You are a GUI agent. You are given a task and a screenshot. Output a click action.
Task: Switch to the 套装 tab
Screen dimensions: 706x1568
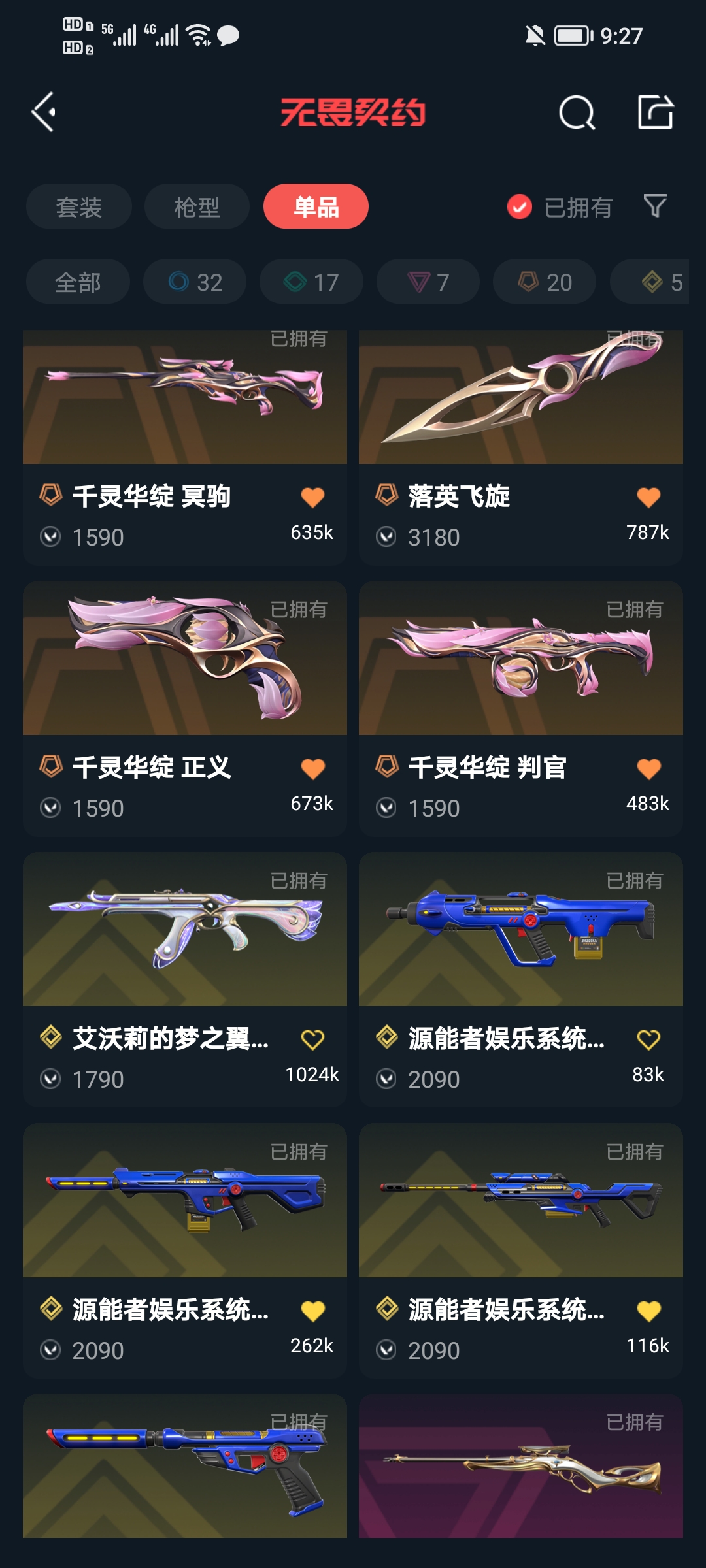pyautogui.click(x=79, y=207)
